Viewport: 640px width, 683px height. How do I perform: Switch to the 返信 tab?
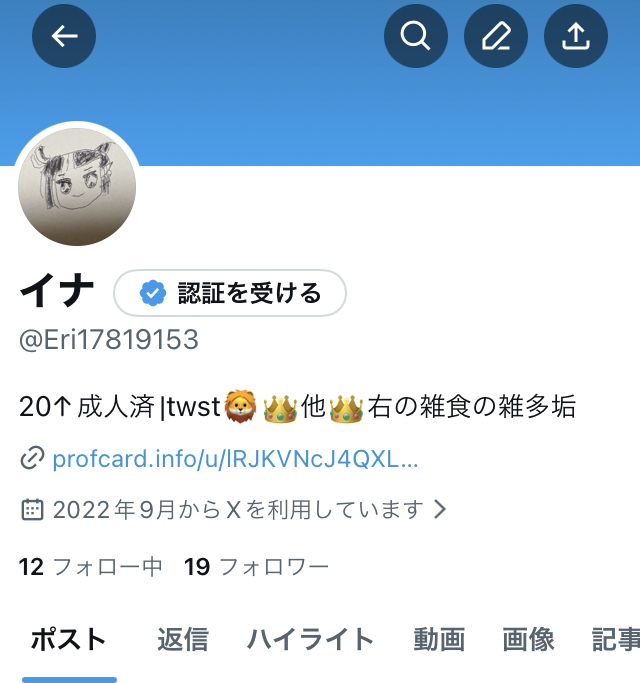pyautogui.click(x=183, y=640)
